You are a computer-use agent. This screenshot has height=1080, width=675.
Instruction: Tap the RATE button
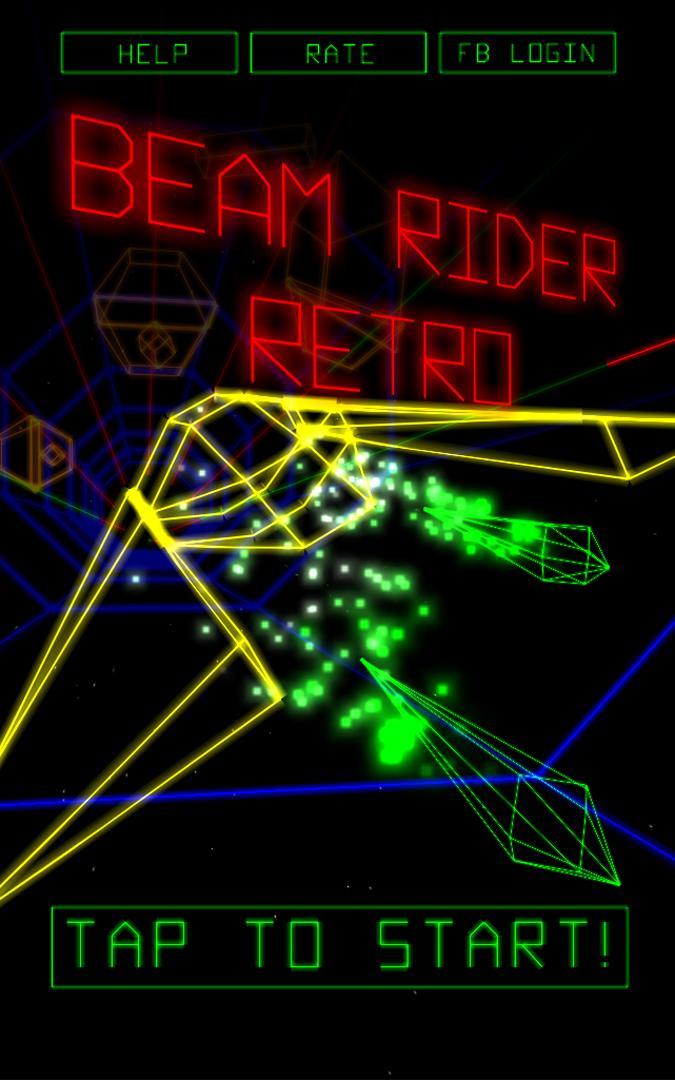(338, 53)
